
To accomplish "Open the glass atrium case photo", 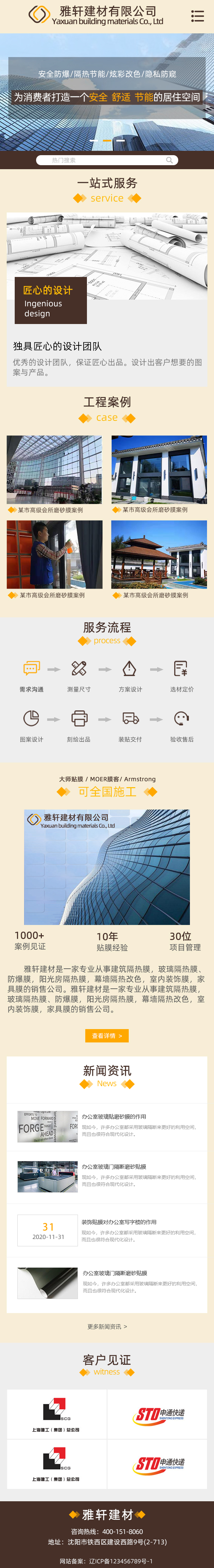I will click(x=54, y=469).
